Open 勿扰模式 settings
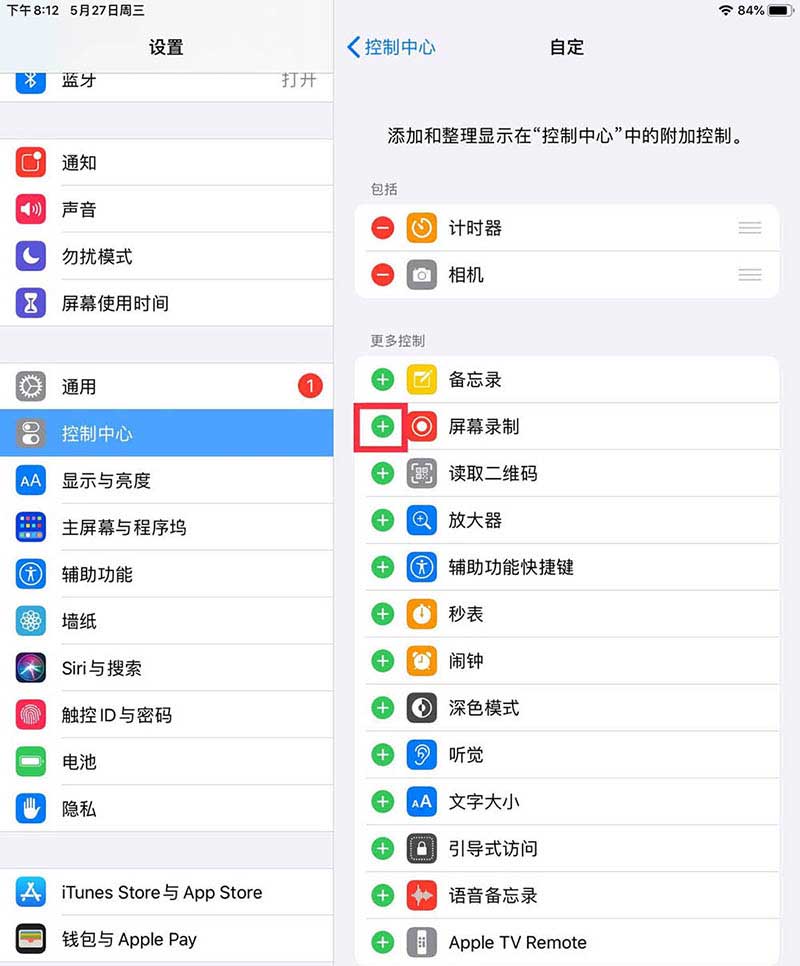800x966 pixels. (166, 257)
